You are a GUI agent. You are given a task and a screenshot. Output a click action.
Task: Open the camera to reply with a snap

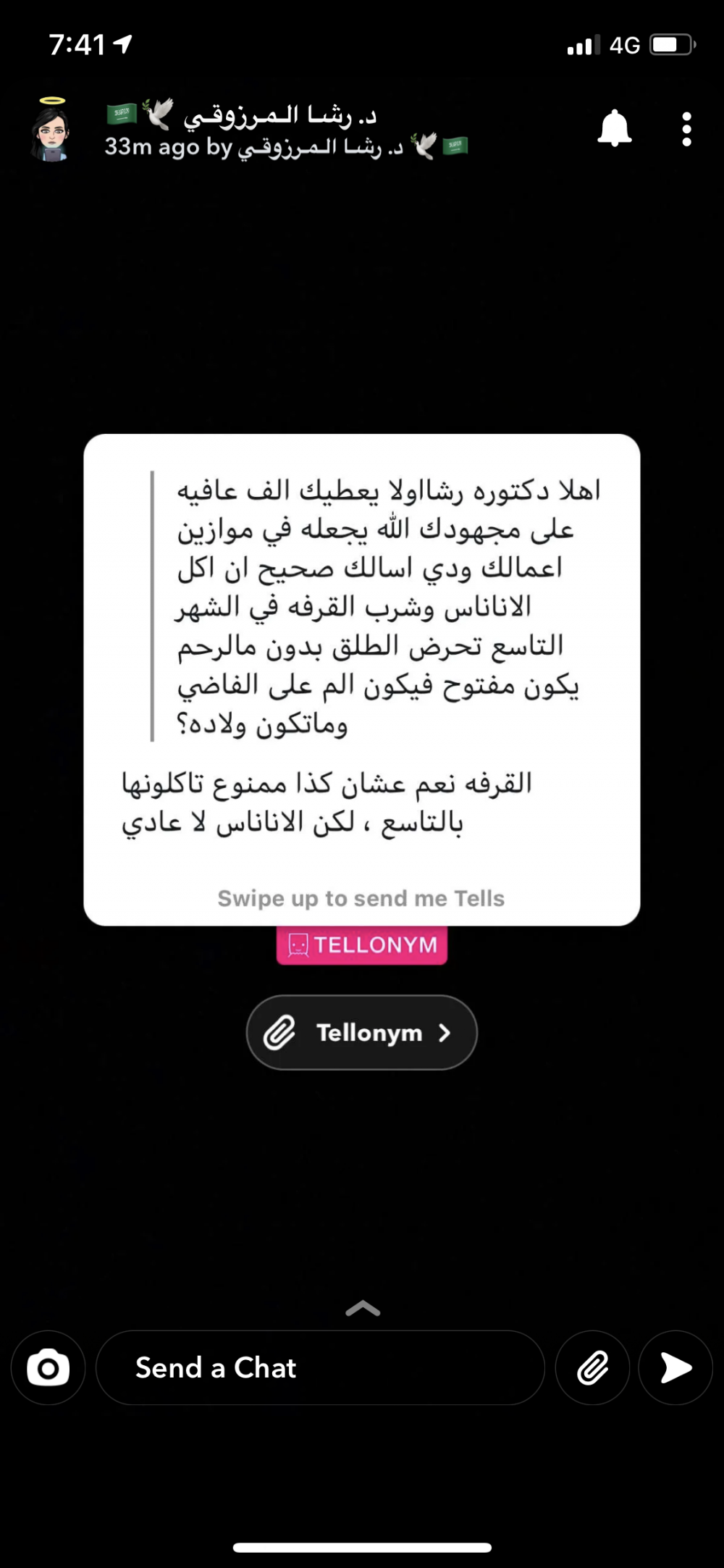(x=49, y=1368)
